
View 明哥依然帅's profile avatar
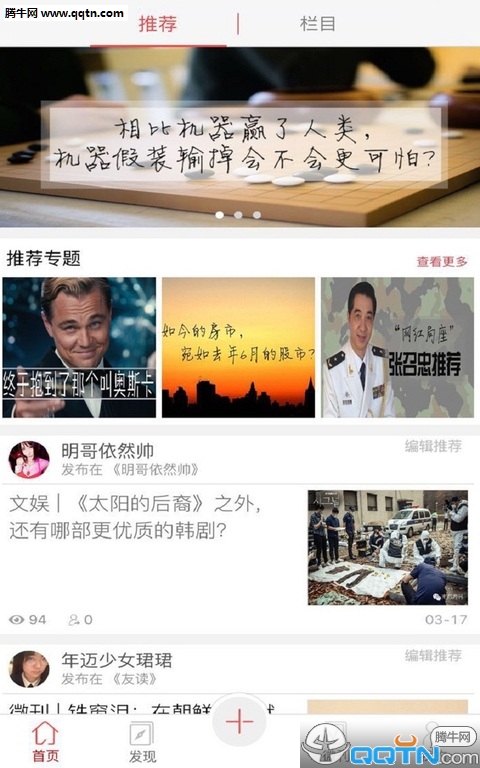coord(29,459)
